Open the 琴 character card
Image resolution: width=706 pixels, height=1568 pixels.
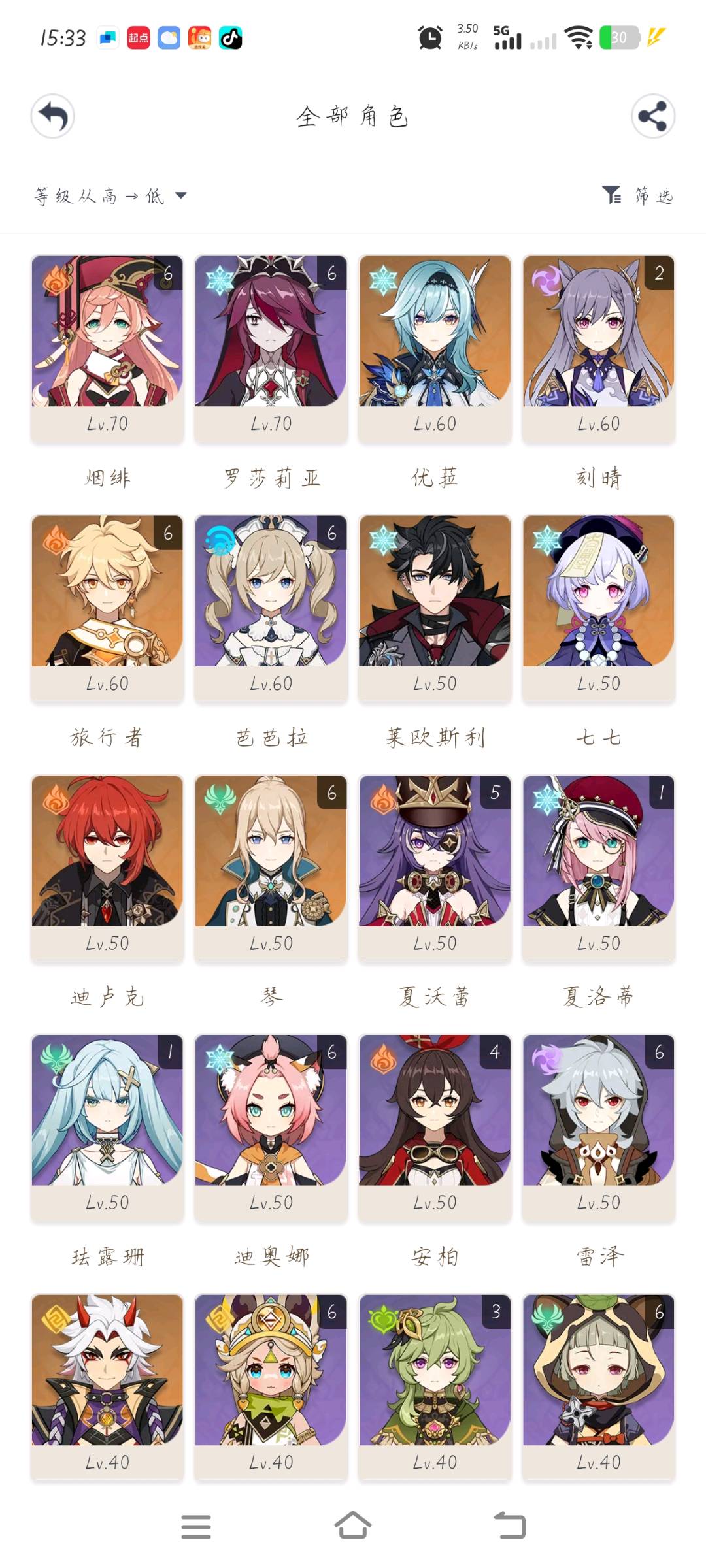[271, 867]
